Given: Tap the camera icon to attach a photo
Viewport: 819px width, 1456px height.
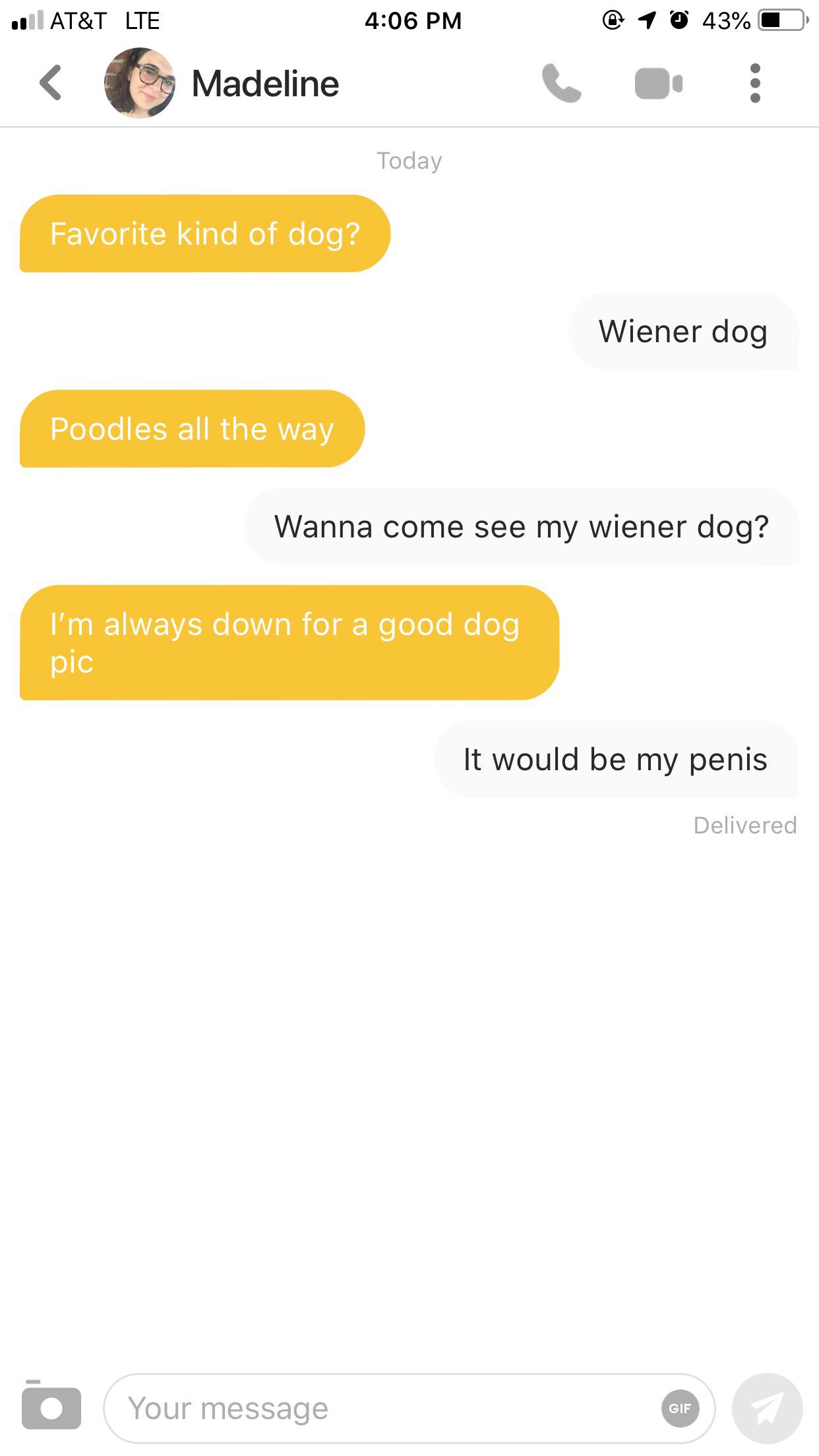Looking at the screenshot, I should point(51,1407).
